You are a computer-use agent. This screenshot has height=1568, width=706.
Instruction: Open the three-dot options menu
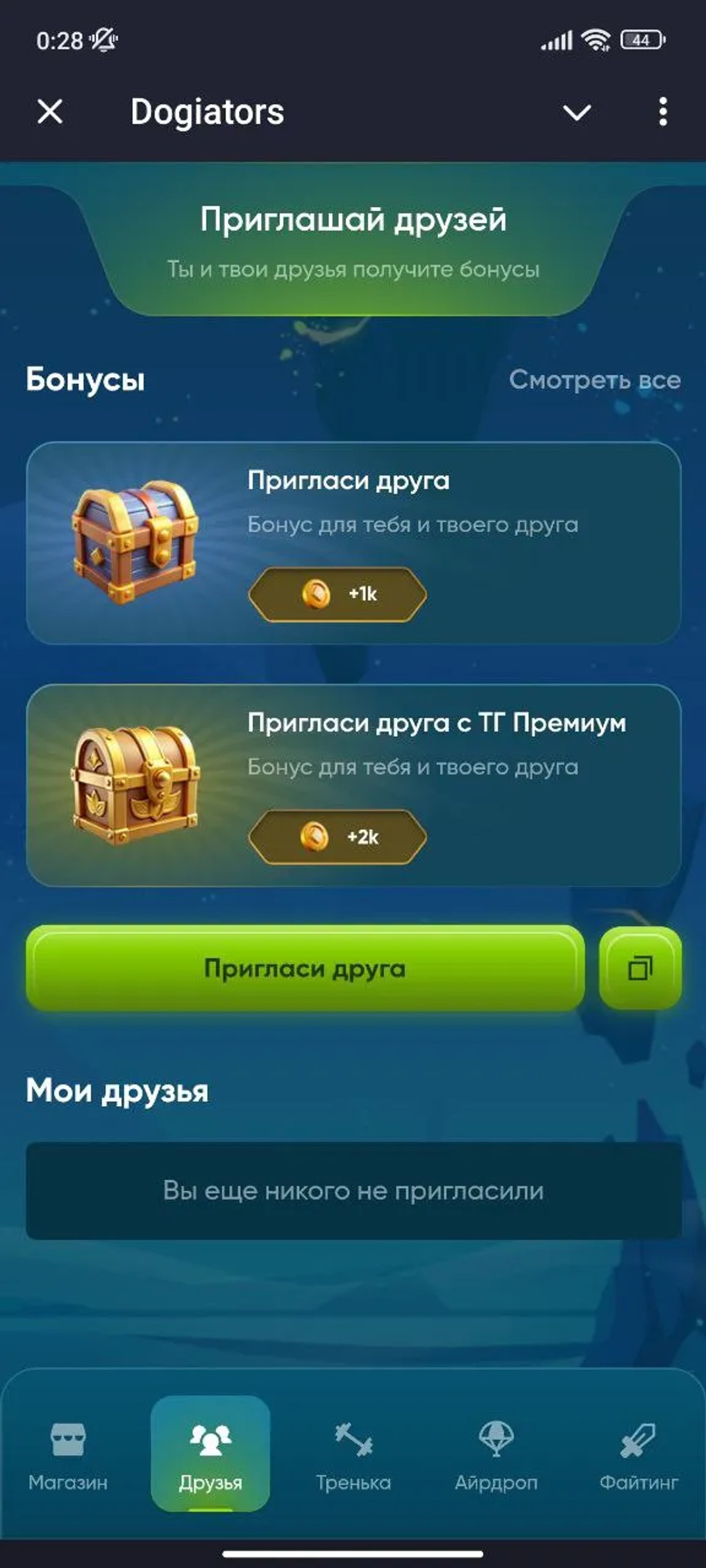pyautogui.click(x=662, y=112)
